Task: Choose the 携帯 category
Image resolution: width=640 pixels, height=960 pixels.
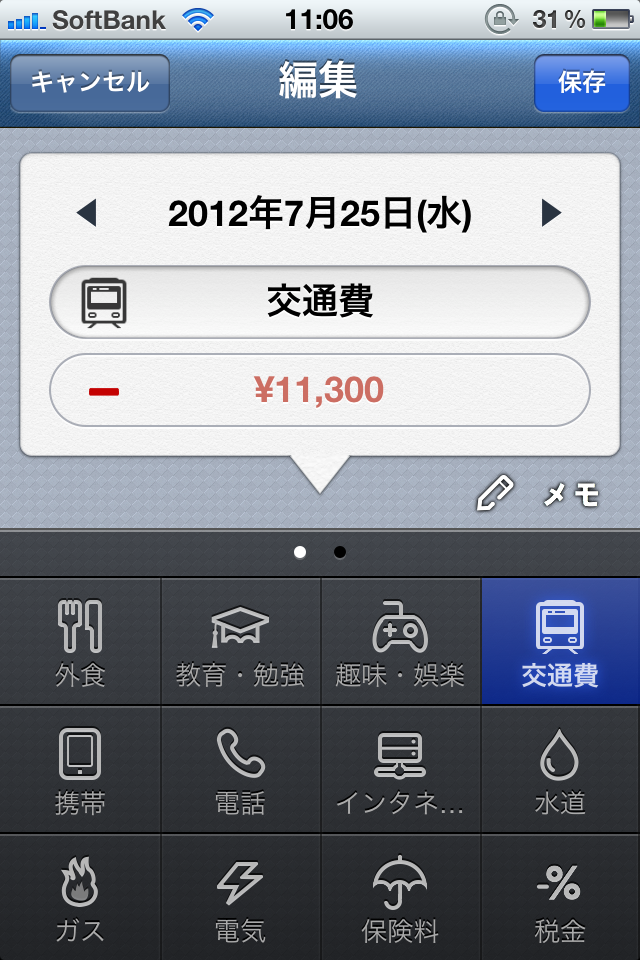Action: point(80,770)
